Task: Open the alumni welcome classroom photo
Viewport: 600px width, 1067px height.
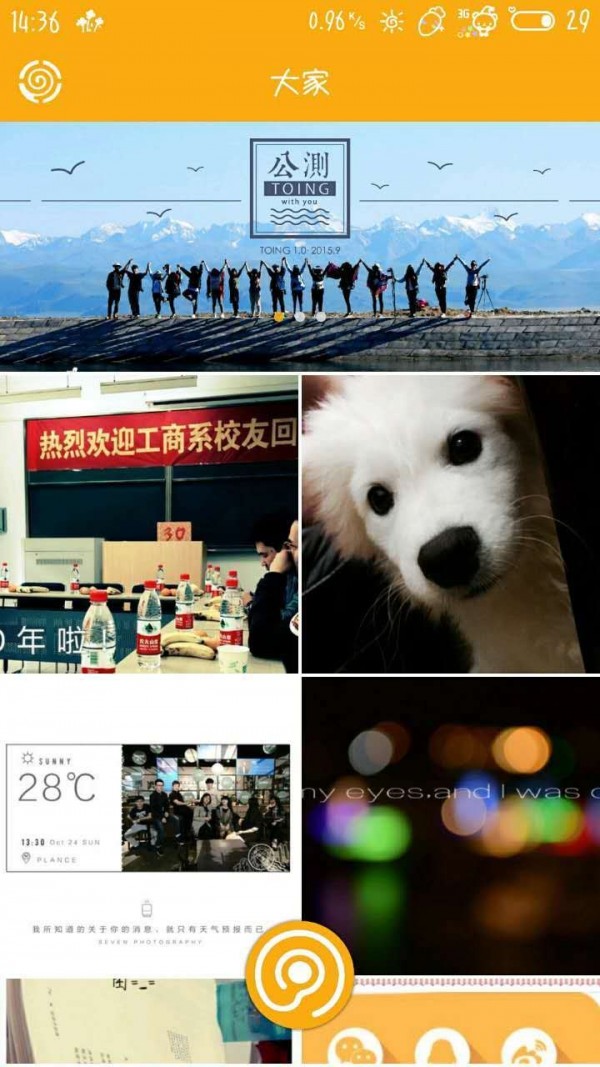Action: point(148,523)
